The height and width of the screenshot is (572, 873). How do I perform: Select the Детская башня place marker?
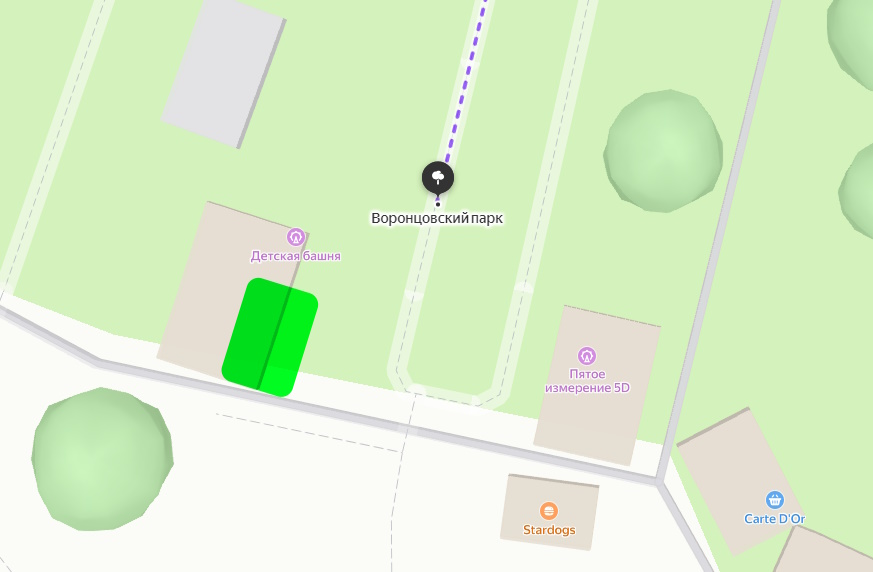[x=295, y=238]
